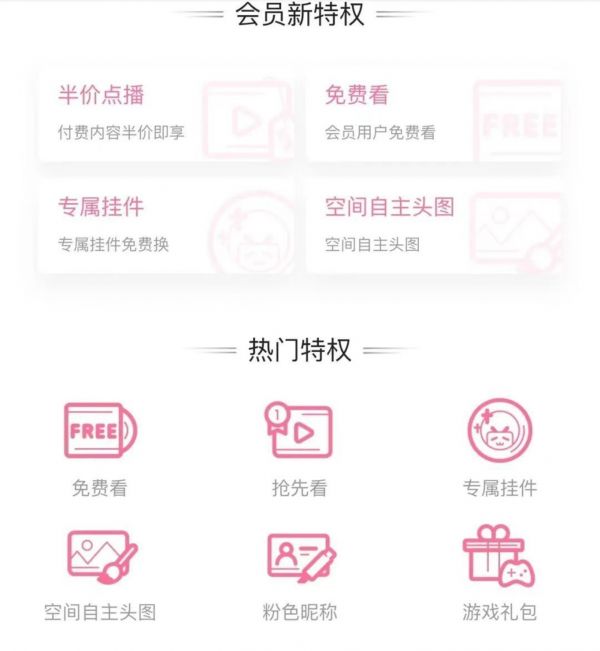Open the 空间自主头图 card in 会员新特权
The image size is (600, 651).
pos(434,226)
